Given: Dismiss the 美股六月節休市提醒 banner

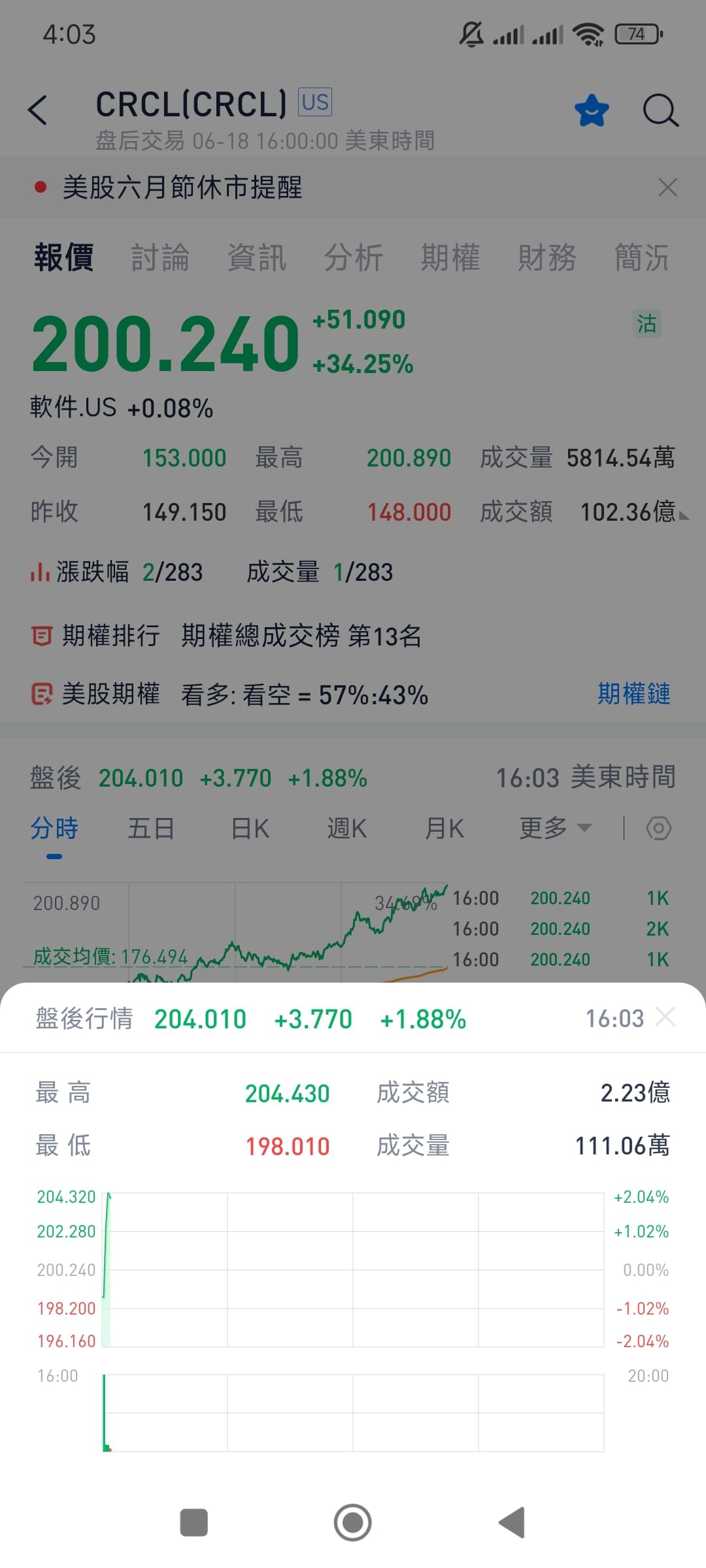Looking at the screenshot, I should [667, 188].
